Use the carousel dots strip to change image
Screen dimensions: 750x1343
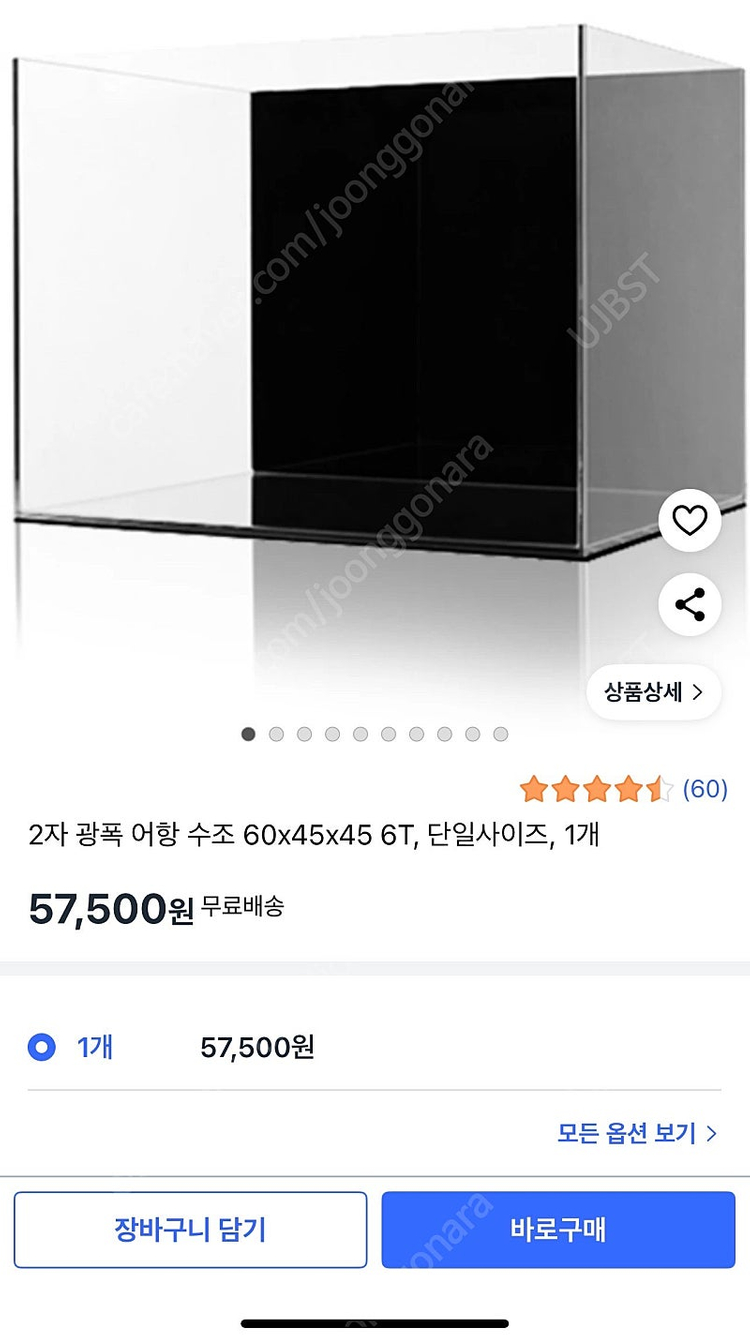coord(374,733)
